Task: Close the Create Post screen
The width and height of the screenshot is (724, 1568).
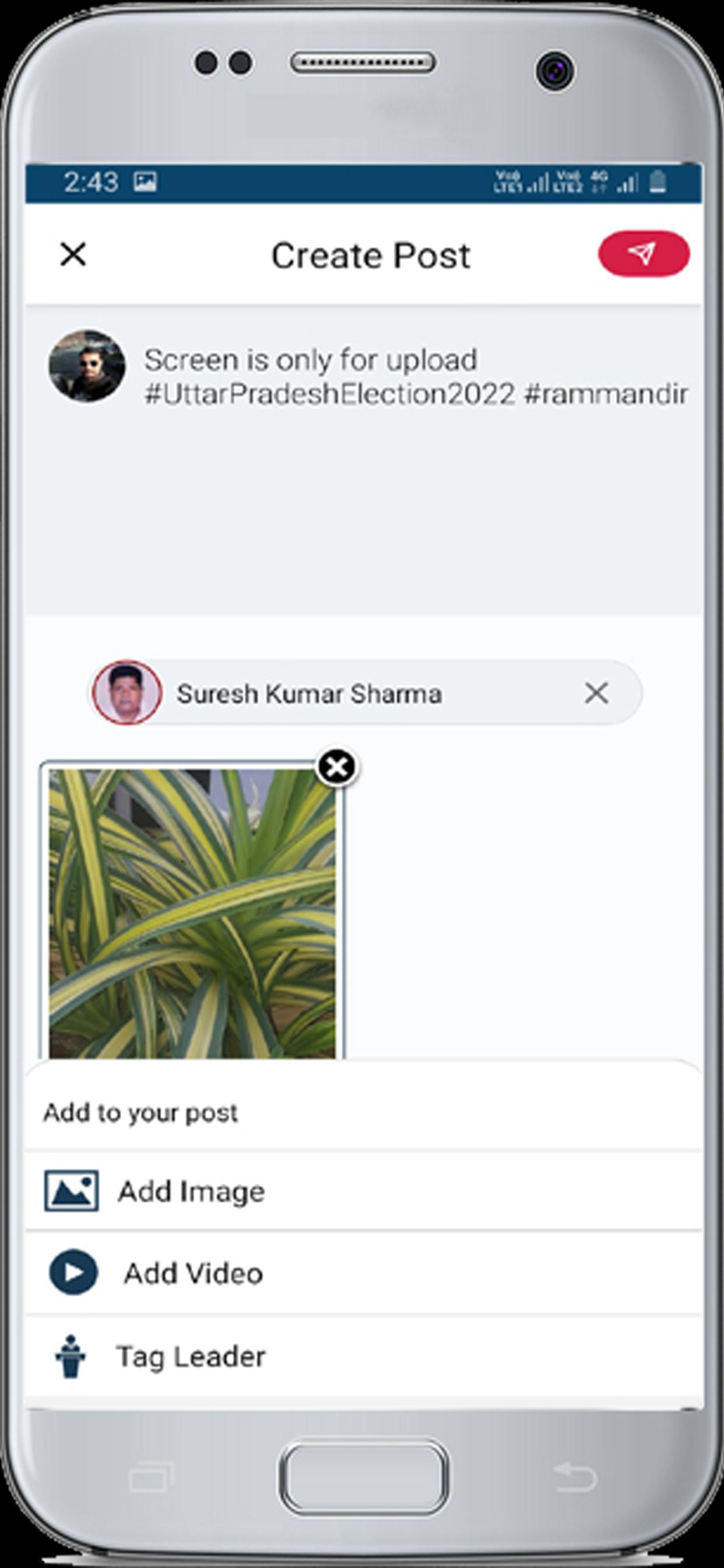Action: (73, 254)
